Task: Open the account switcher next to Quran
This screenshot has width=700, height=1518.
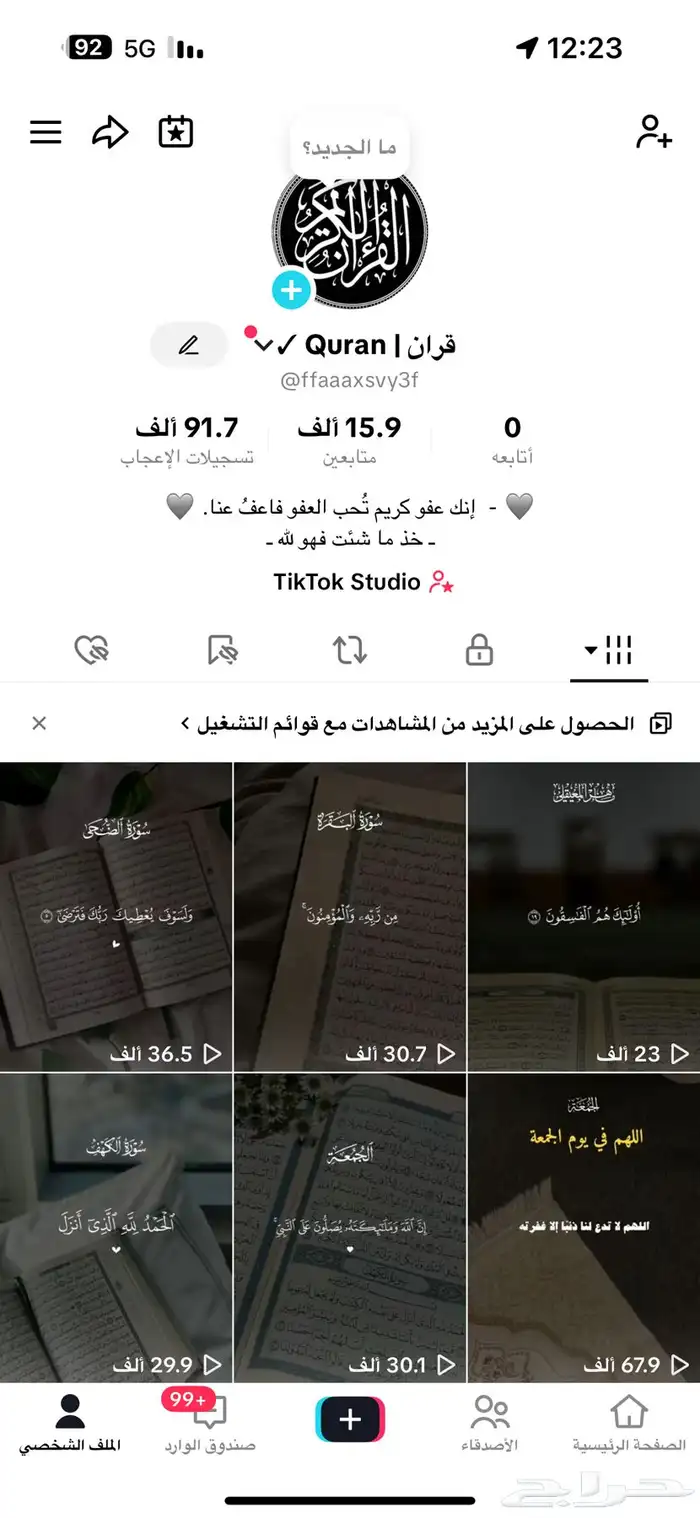Action: click(x=263, y=345)
